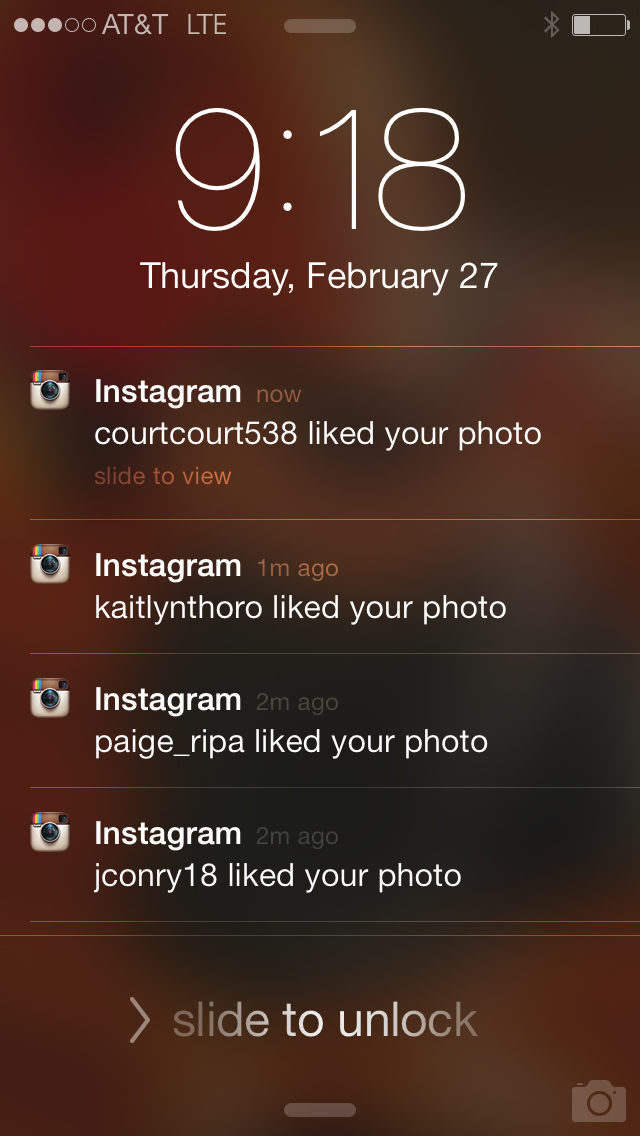Select the courtcourt538 liked your photo notification
The image size is (640, 1136).
pos(318,433)
